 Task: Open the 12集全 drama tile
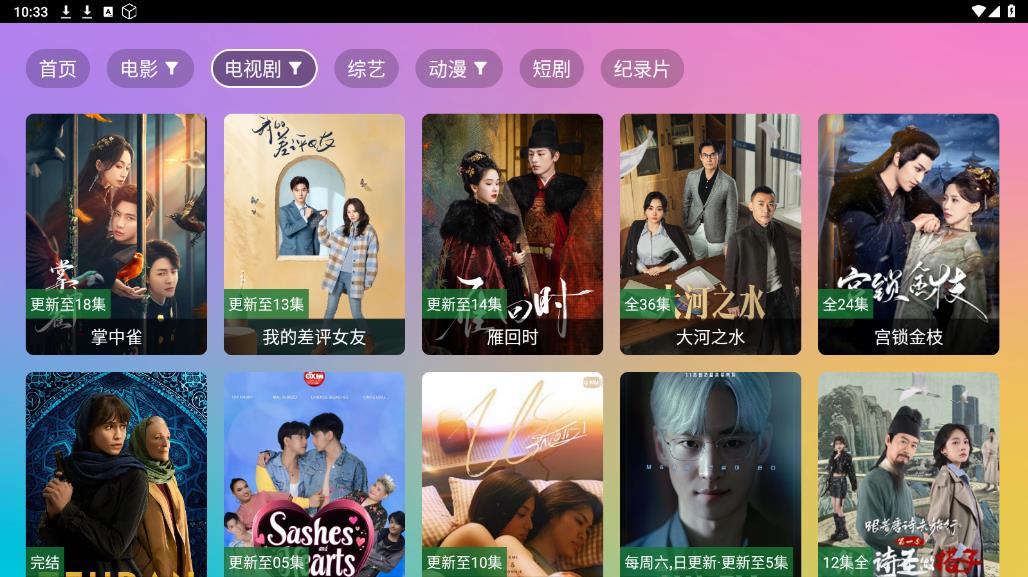[x=908, y=475]
